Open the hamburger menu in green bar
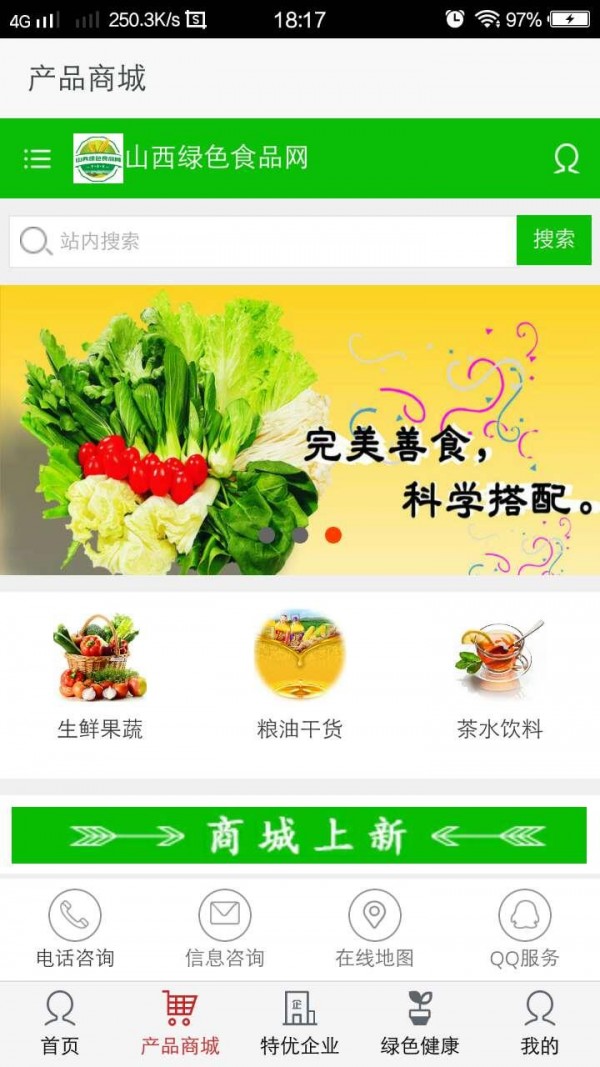600x1067 pixels. click(37, 158)
